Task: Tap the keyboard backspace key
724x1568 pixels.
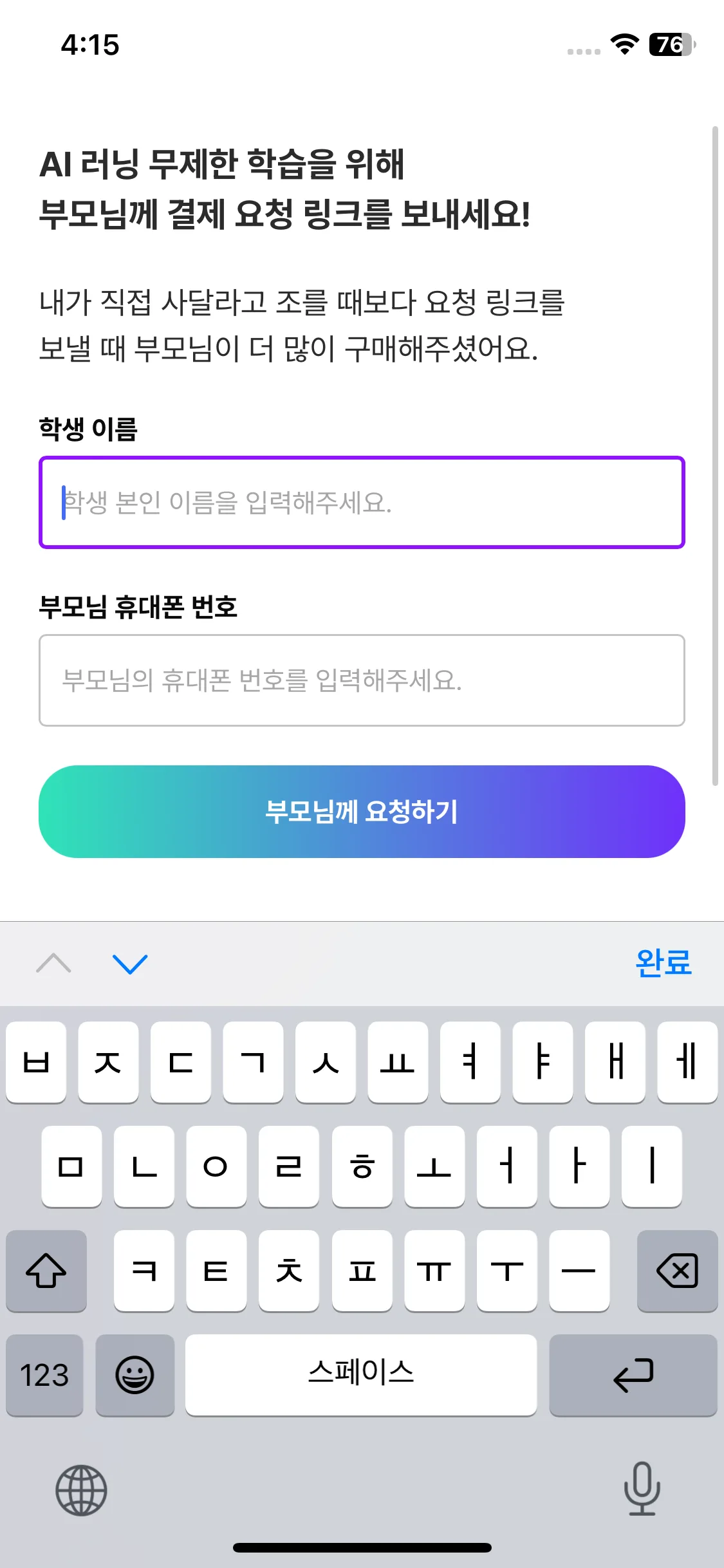Action: (677, 1271)
